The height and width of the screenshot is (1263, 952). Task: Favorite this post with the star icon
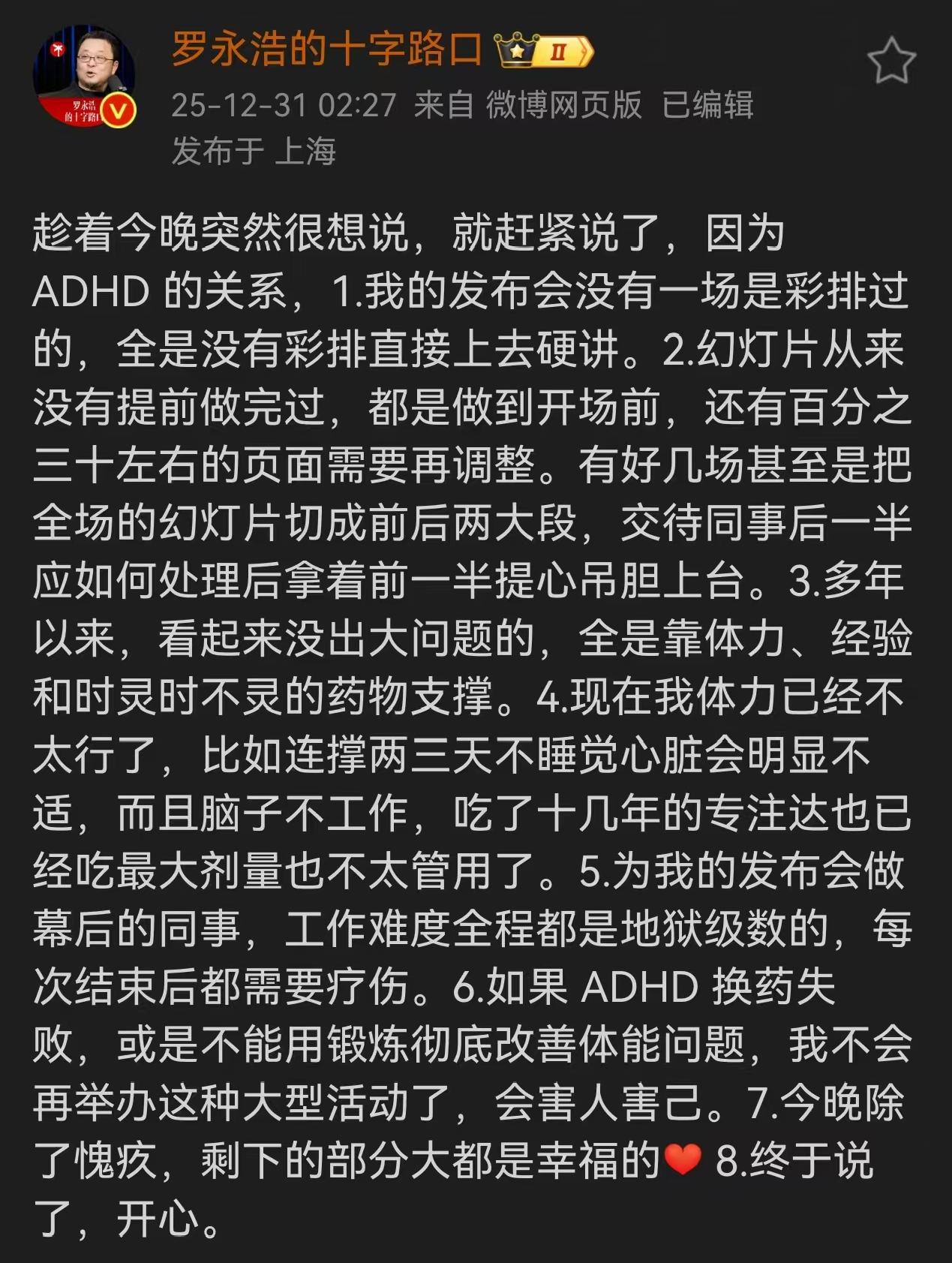point(890,62)
